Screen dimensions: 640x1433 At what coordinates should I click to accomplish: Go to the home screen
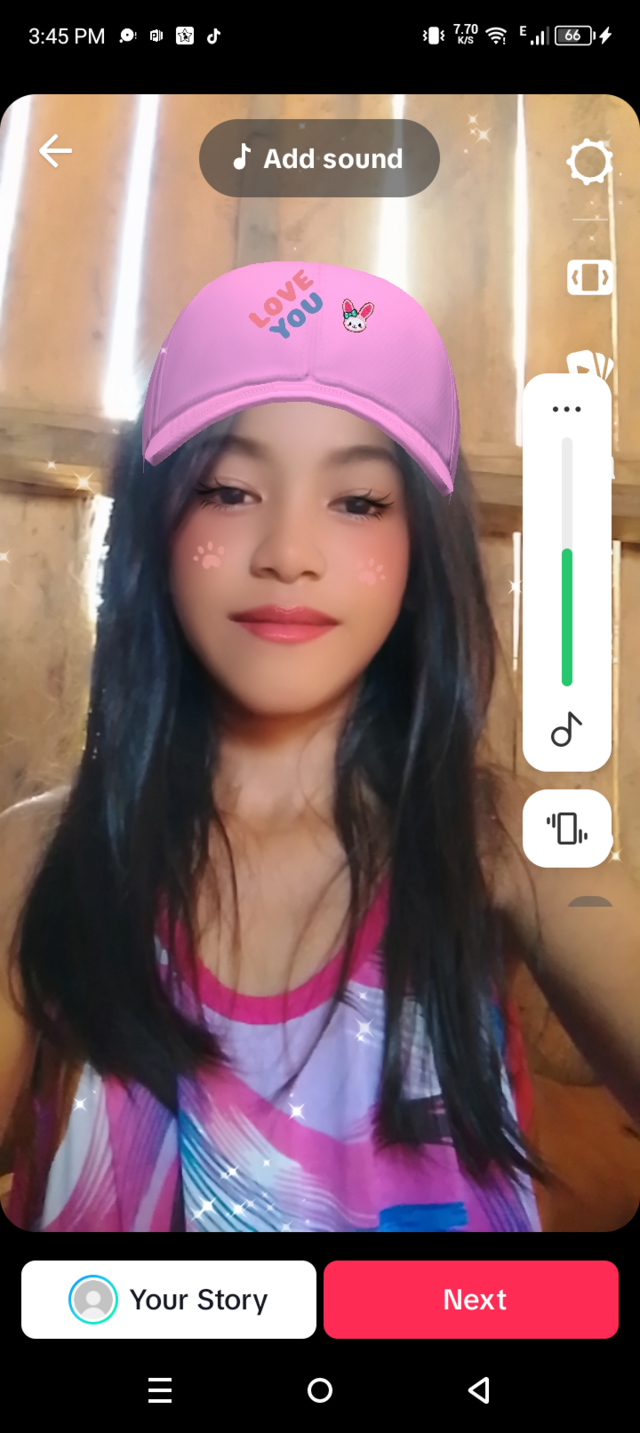[320, 1390]
